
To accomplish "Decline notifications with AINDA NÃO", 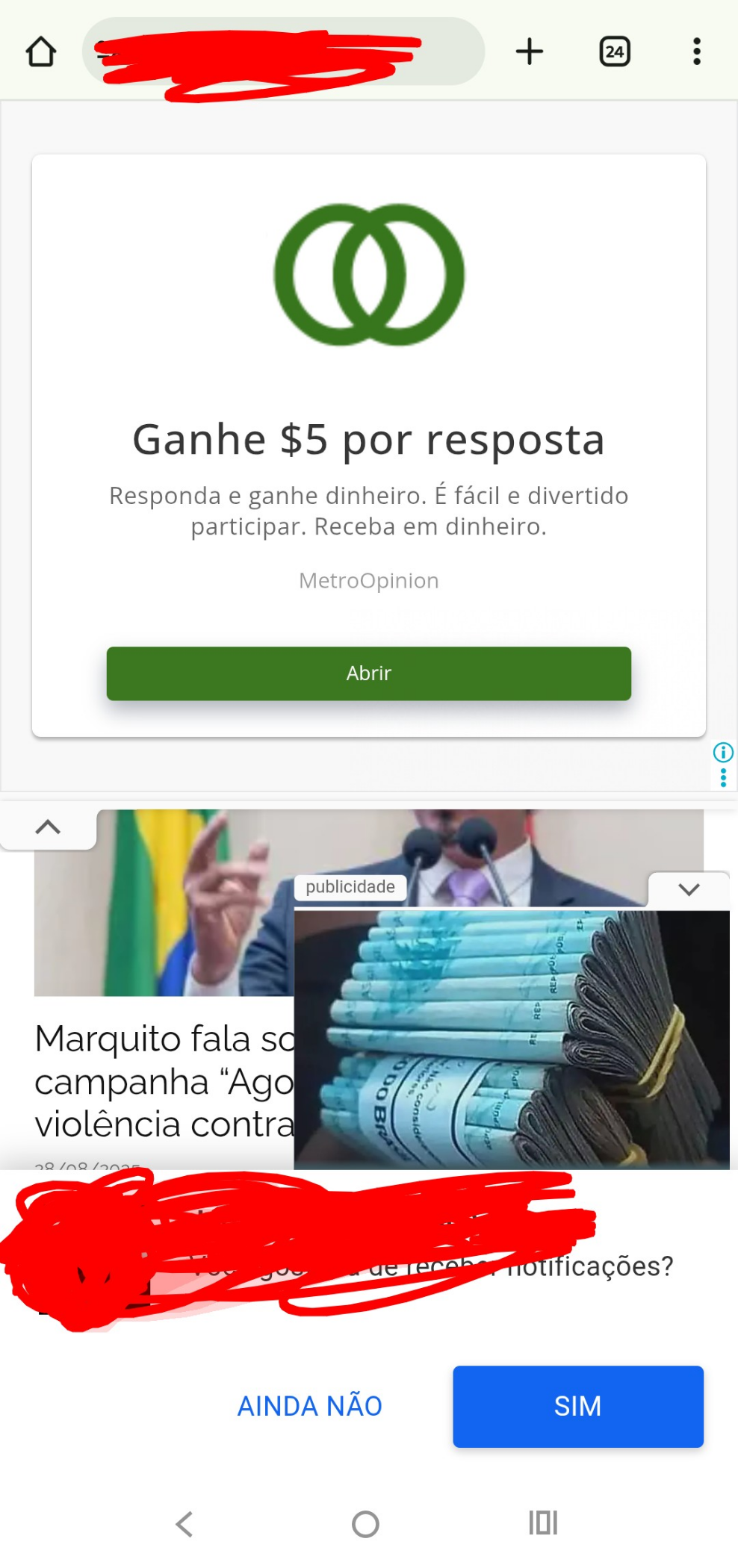I will pos(309,1407).
